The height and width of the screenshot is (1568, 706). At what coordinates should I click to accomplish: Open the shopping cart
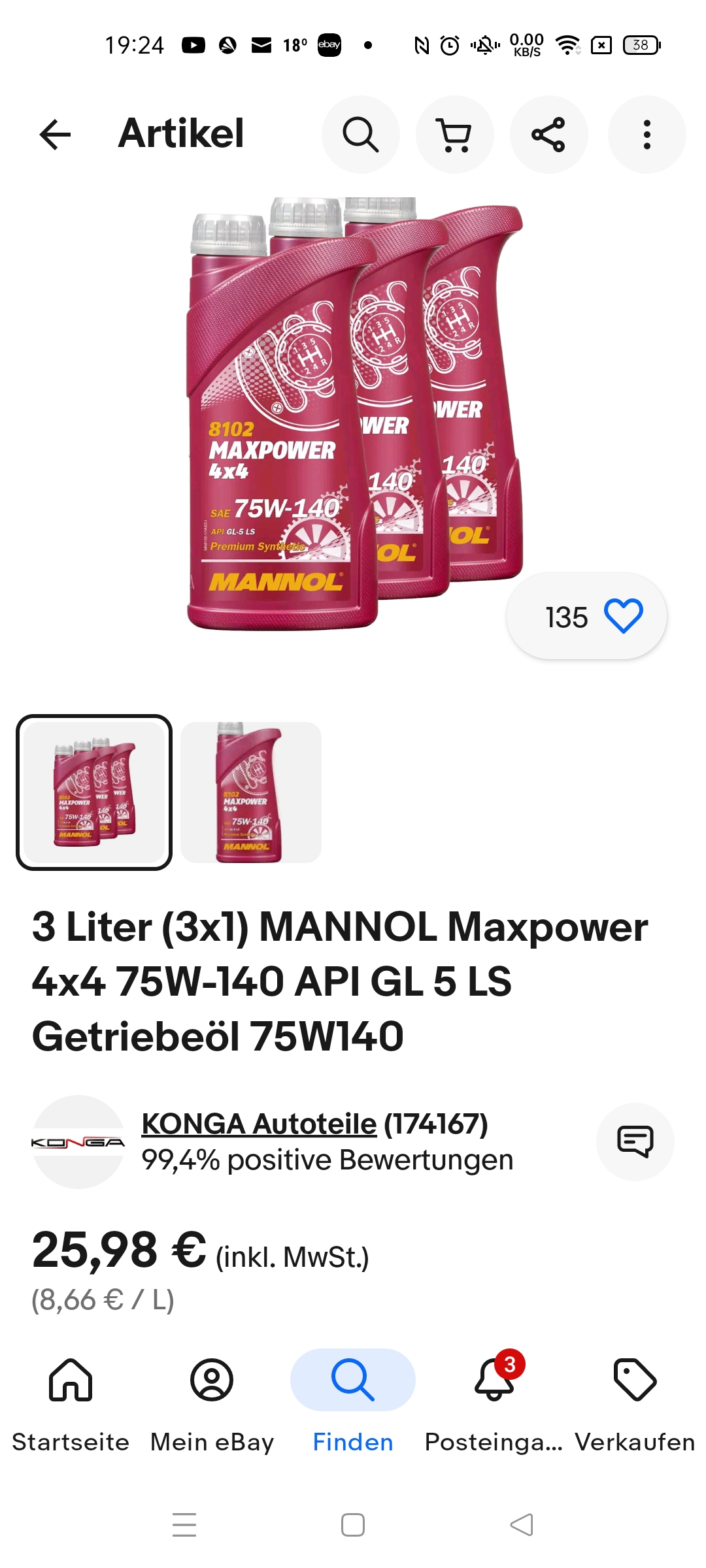(454, 135)
